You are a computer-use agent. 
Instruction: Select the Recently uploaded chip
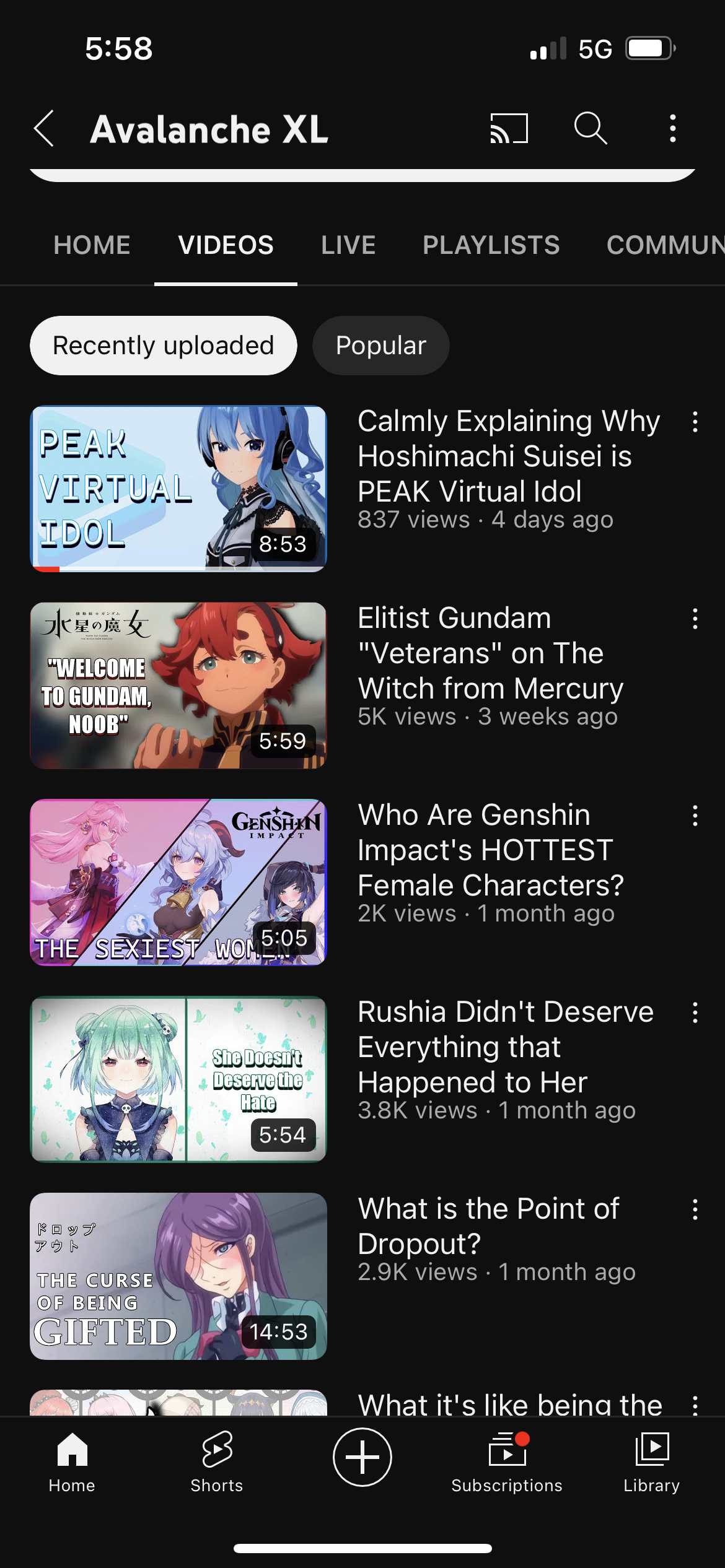point(164,346)
